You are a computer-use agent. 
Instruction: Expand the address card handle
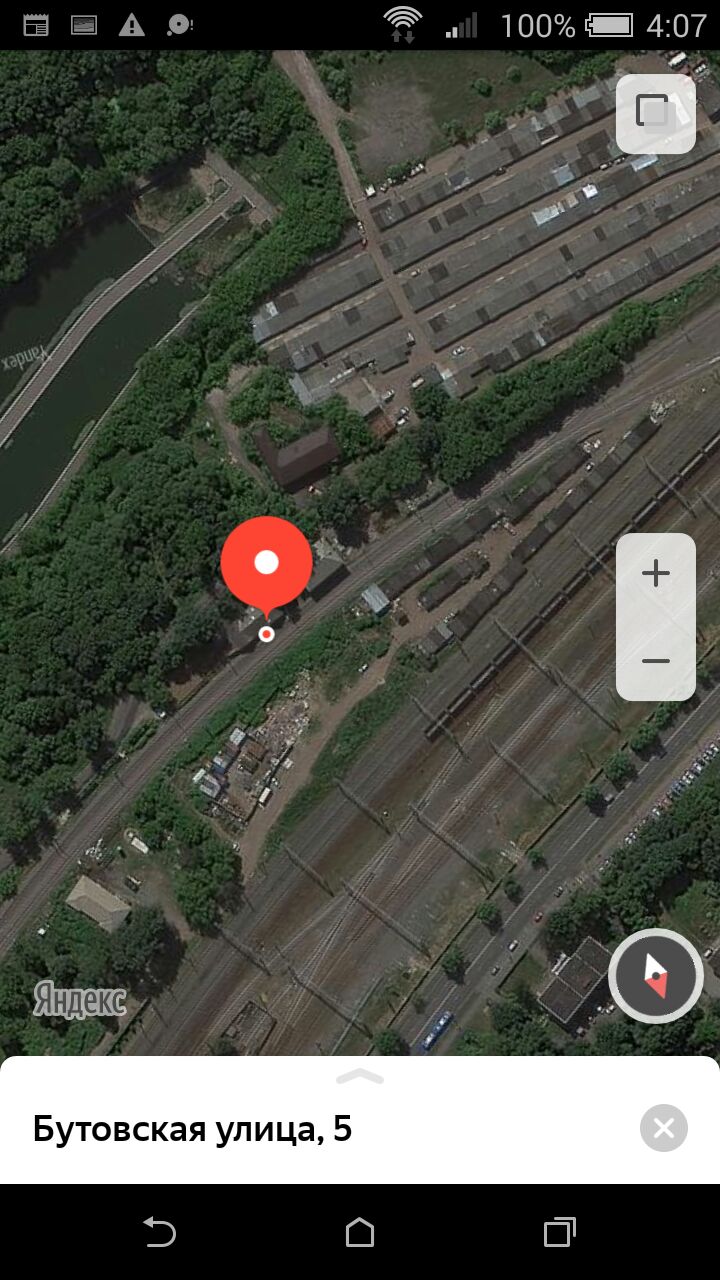pyautogui.click(x=360, y=1076)
